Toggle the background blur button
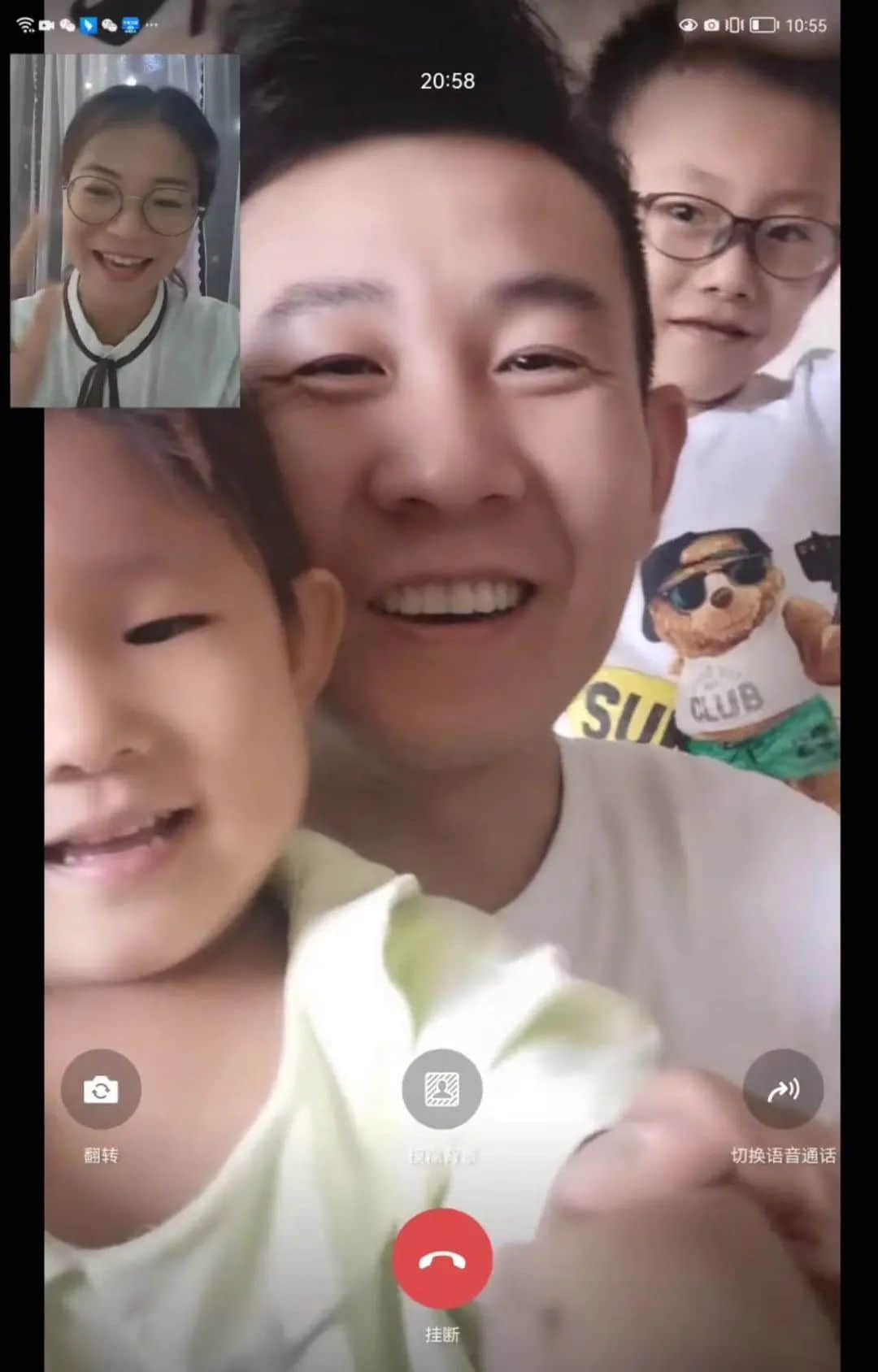 point(441,1089)
